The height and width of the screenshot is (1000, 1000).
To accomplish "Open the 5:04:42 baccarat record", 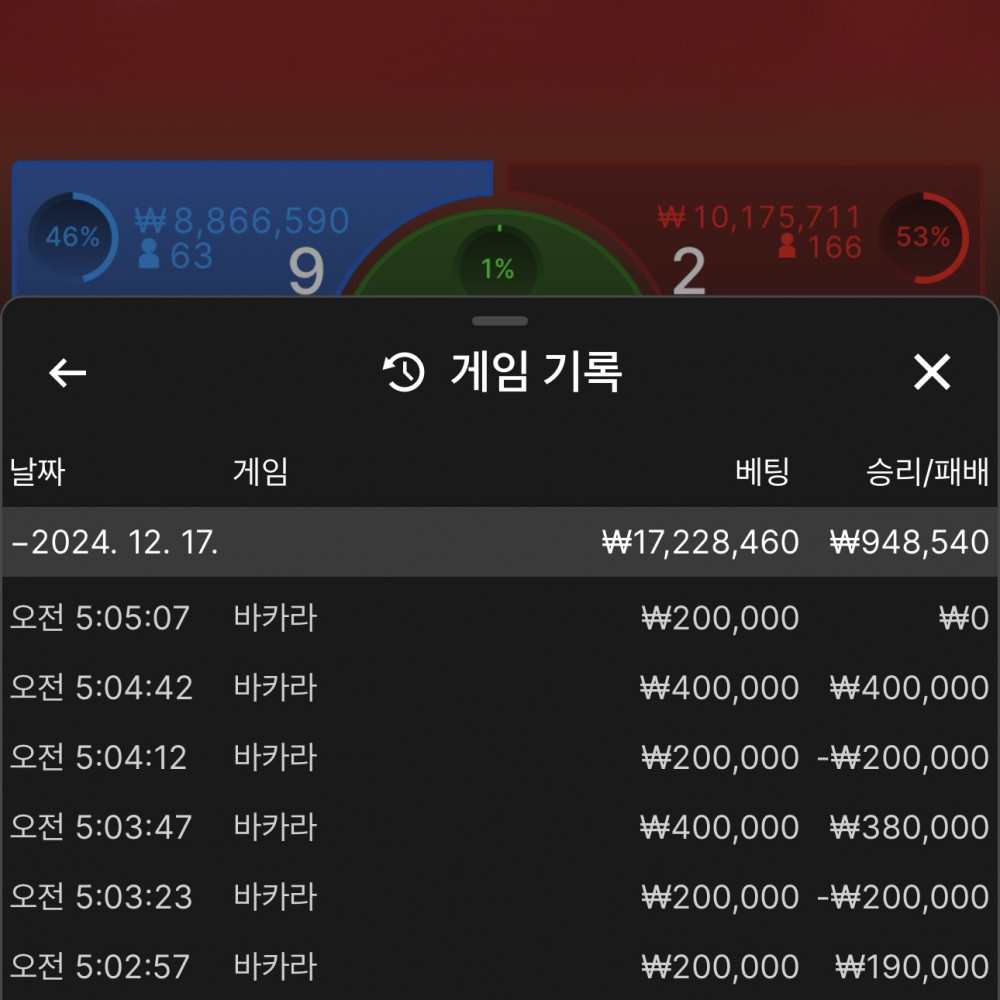I will point(500,688).
